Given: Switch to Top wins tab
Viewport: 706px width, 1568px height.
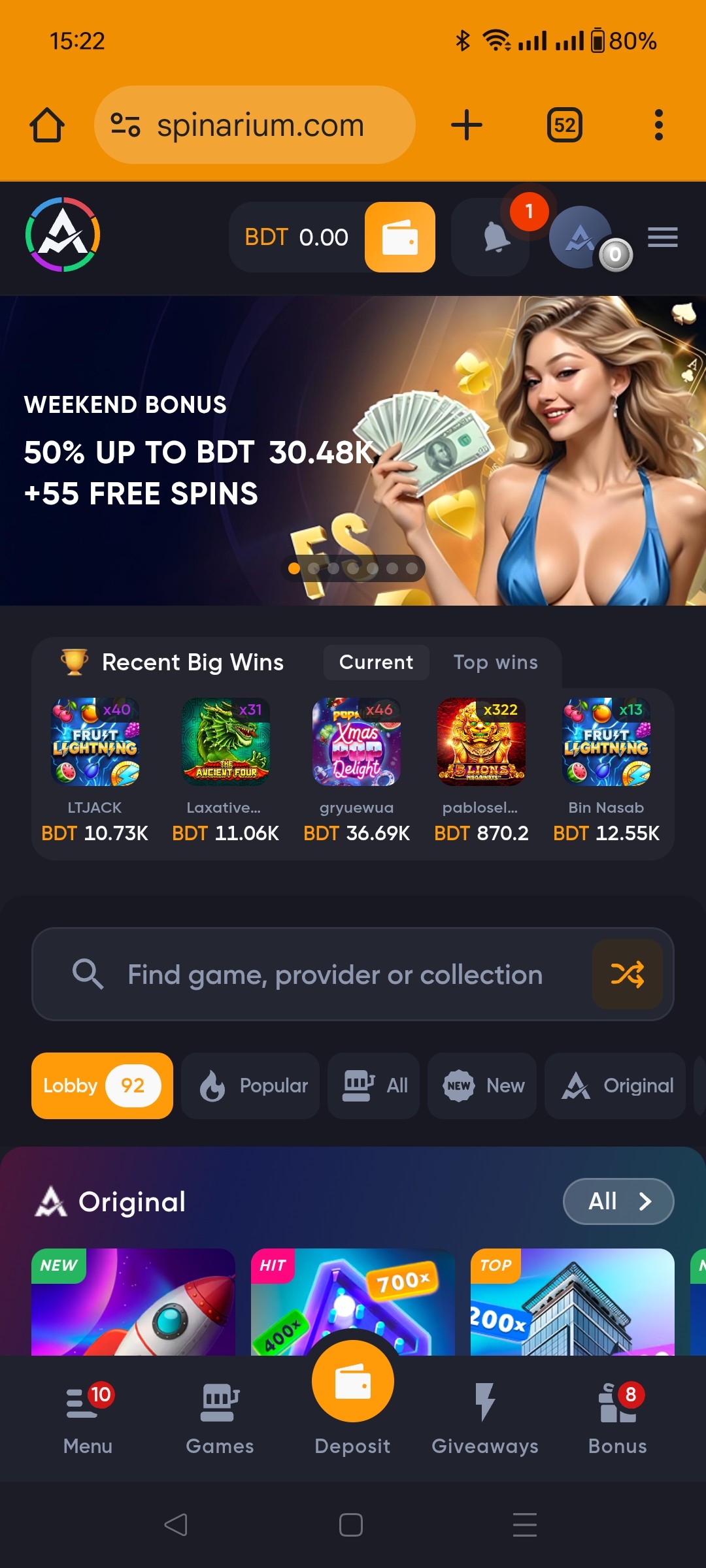Looking at the screenshot, I should pos(496,662).
